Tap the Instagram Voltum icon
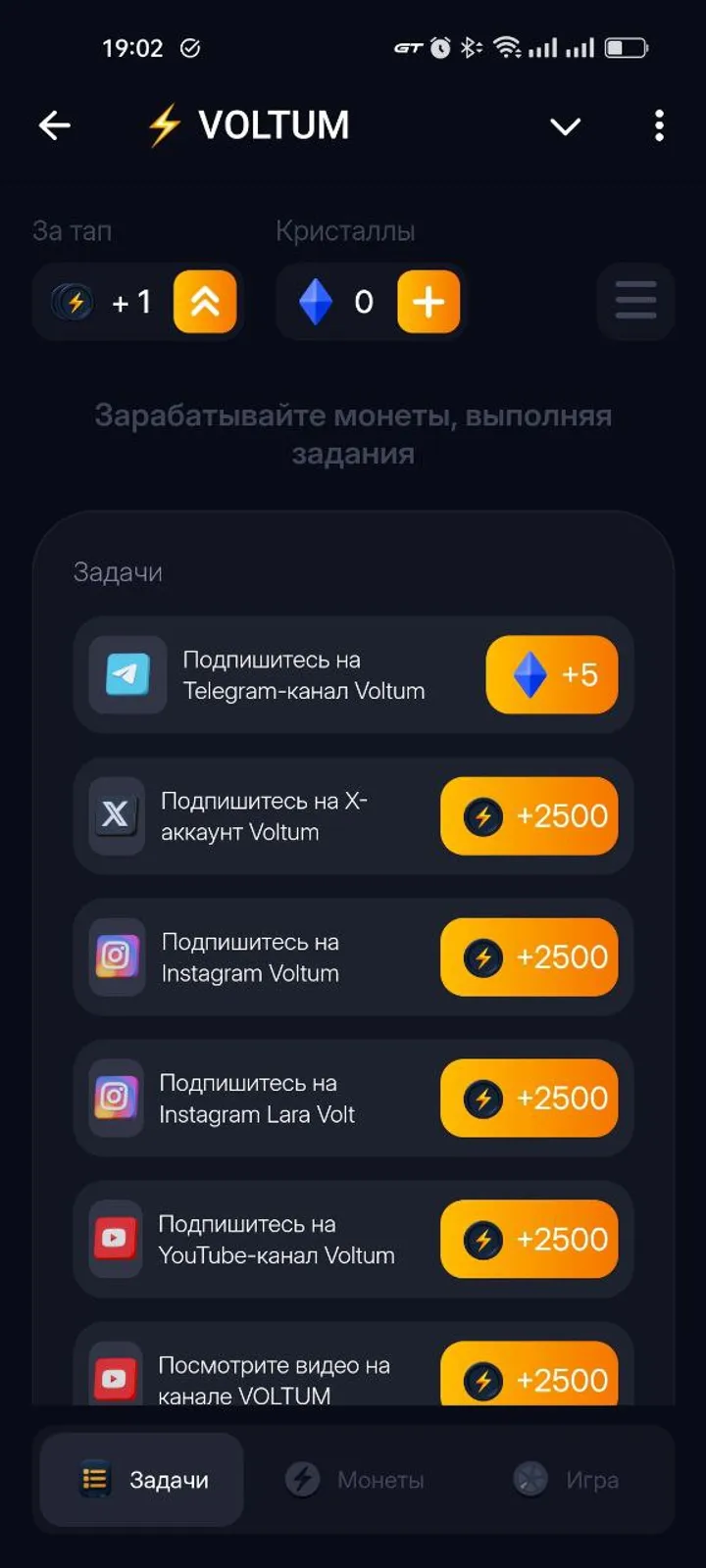706x1568 pixels. (x=117, y=957)
